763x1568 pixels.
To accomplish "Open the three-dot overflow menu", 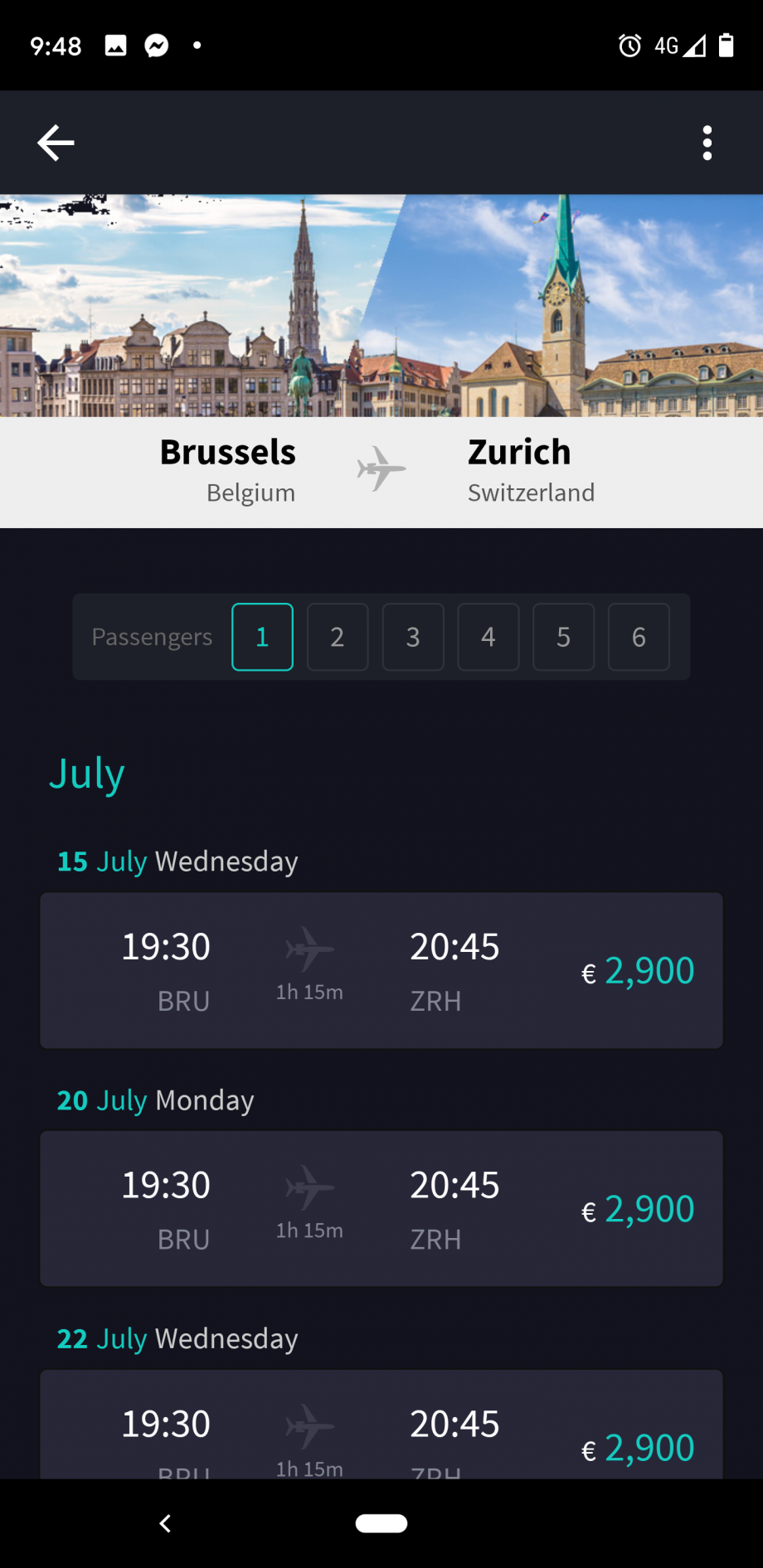I will pyautogui.click(x=707, y=143).
